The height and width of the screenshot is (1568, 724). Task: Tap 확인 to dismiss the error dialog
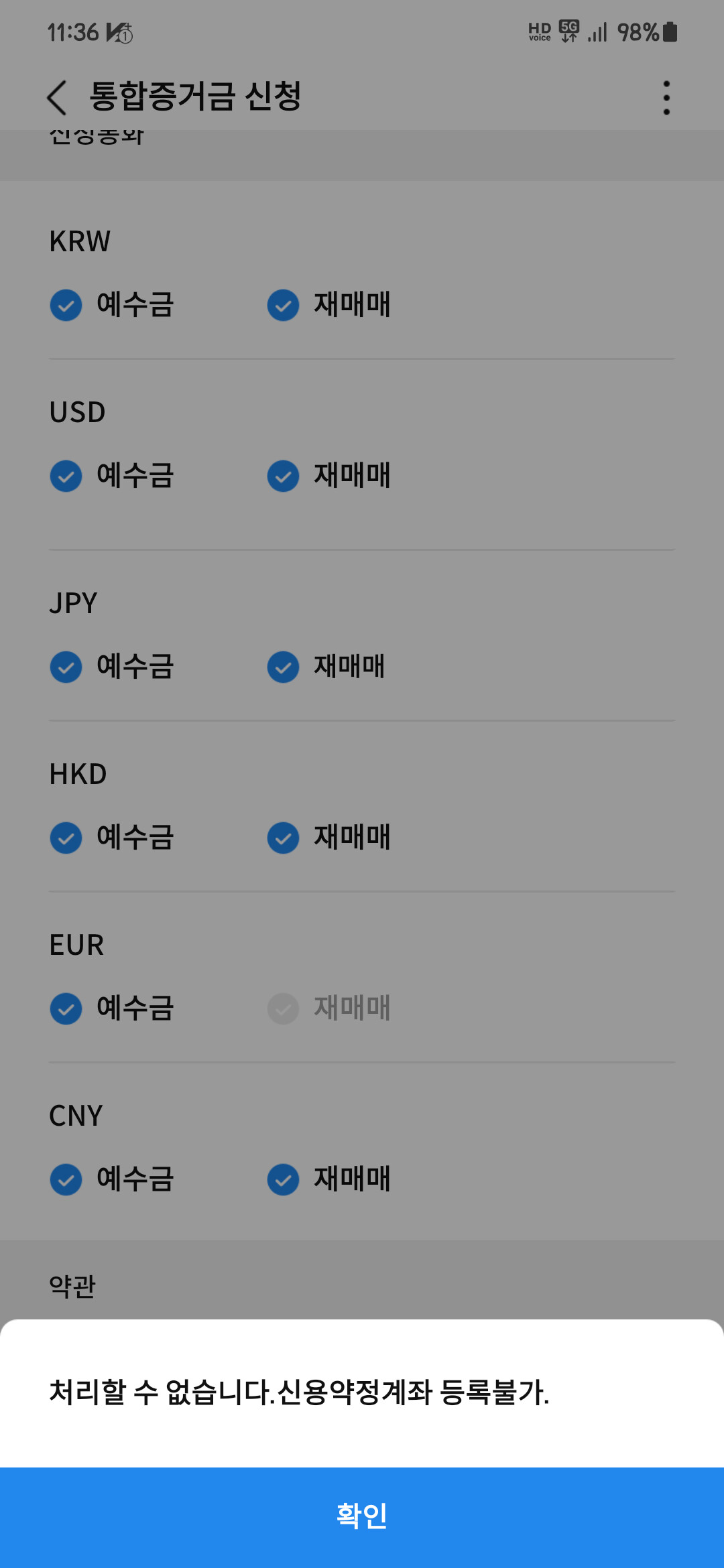coord(362,1516)
